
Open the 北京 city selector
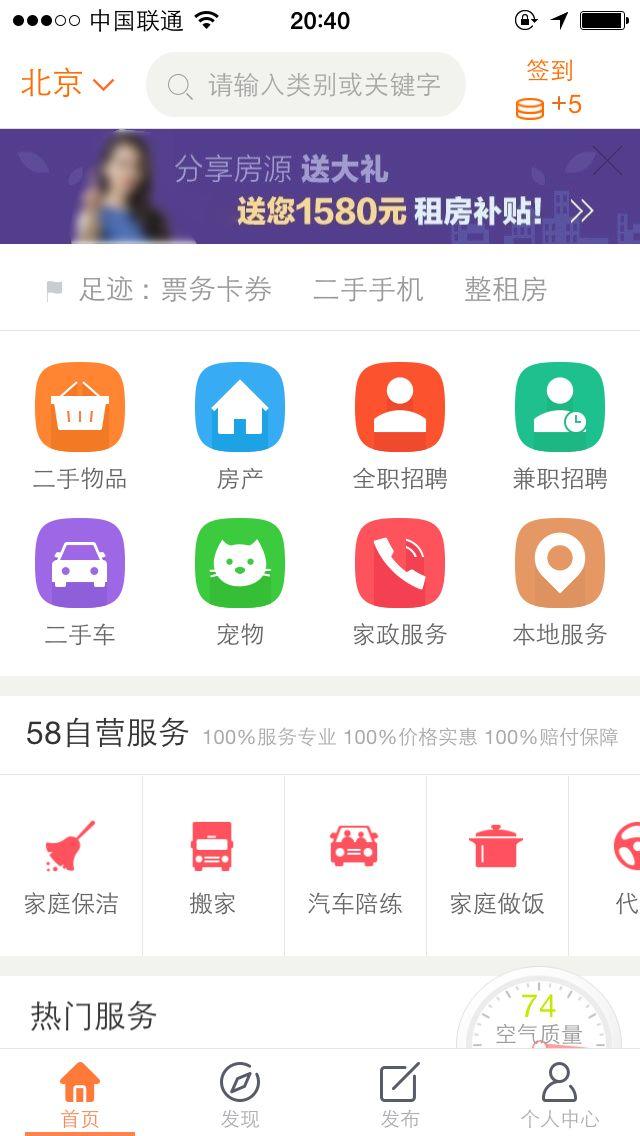click(x=67, y=84)
